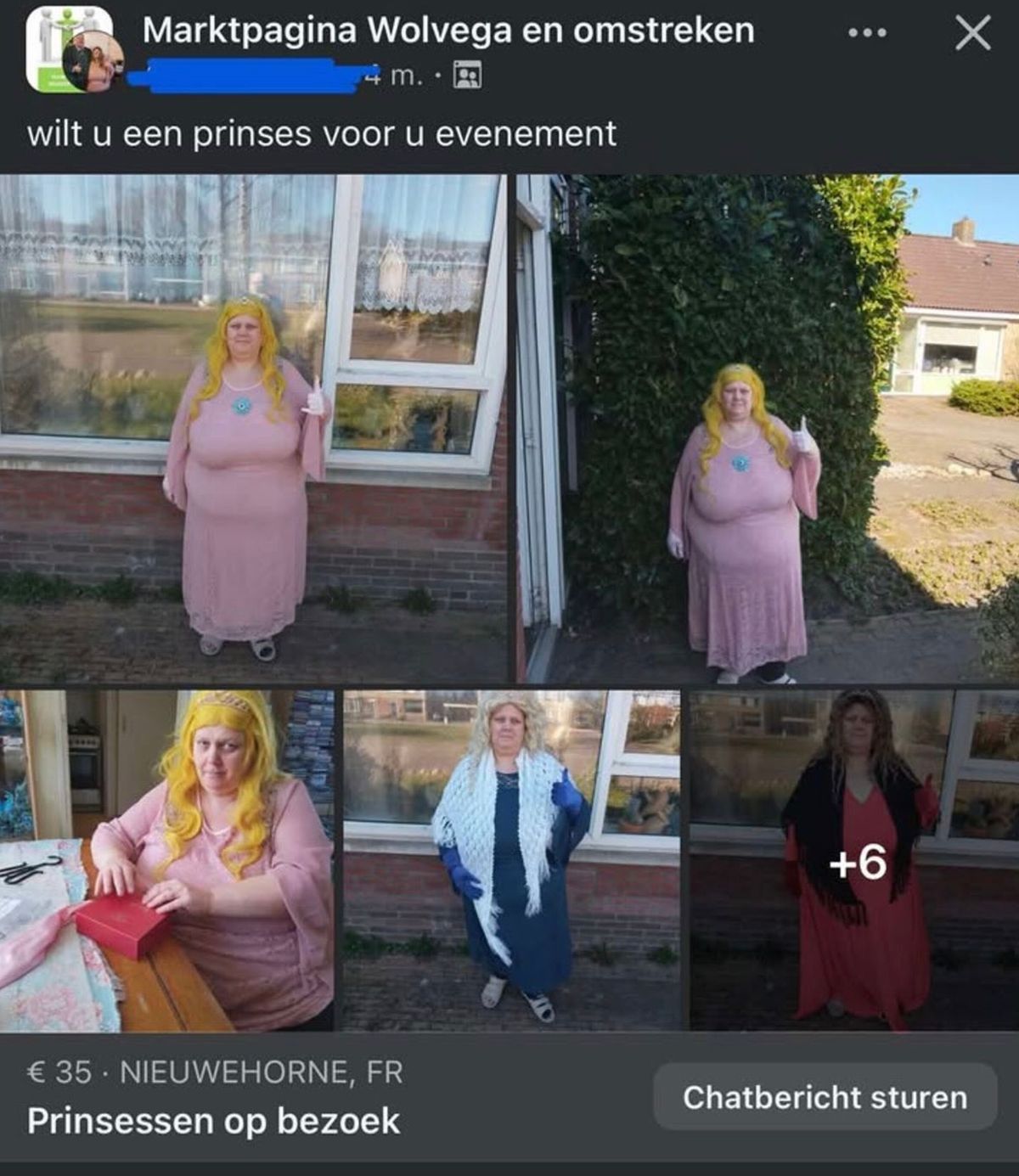Close the post with the X

click(x=972, y=34)
